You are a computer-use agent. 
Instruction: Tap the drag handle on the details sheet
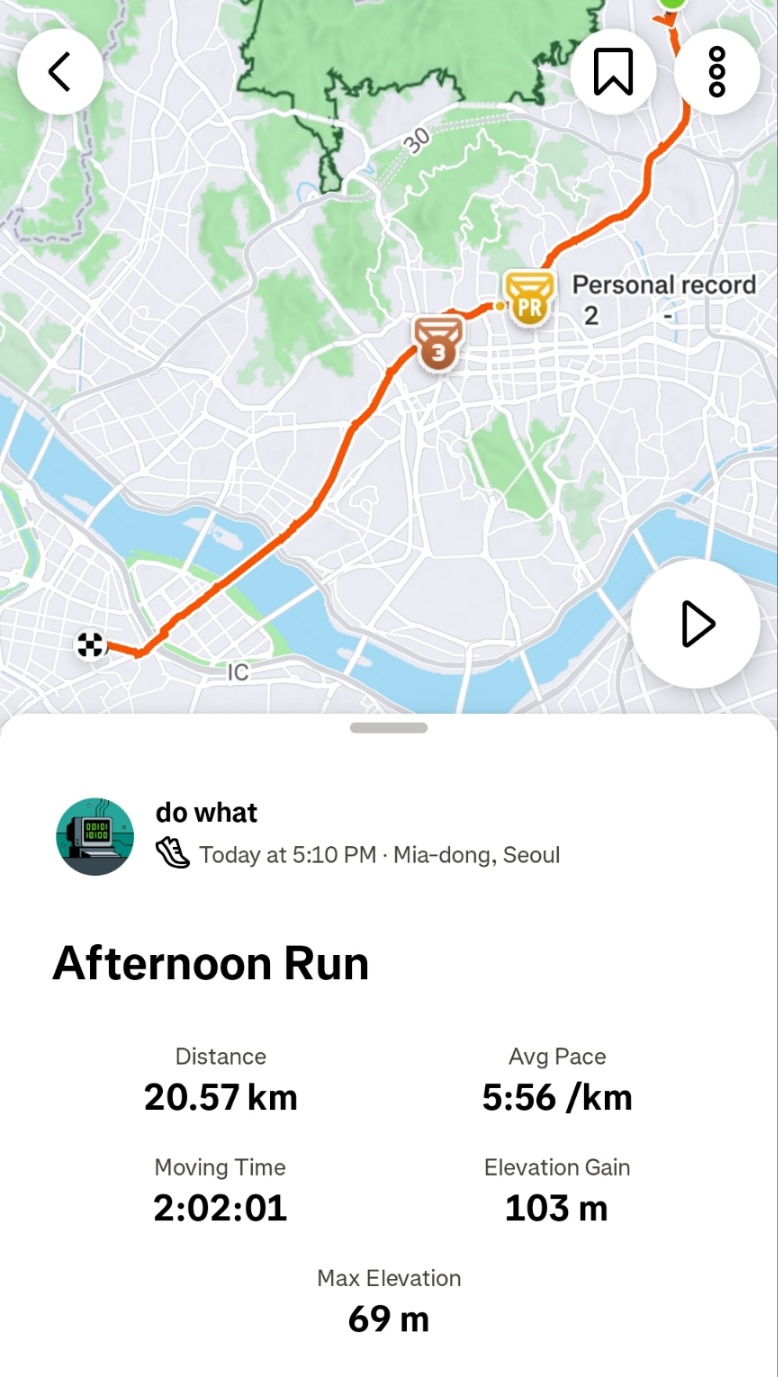(389, 728)
